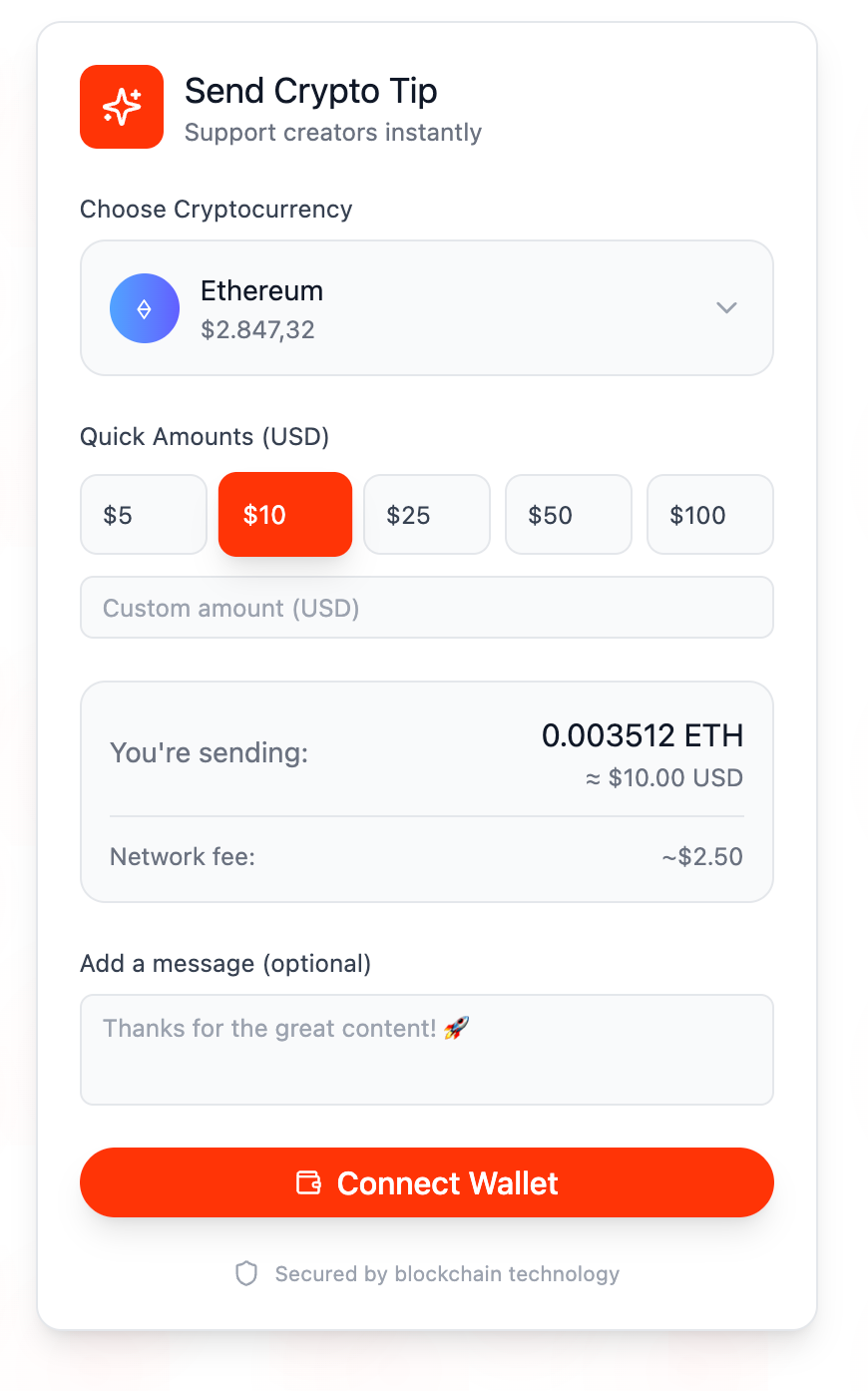Click the Connect Wallet button
The width and height of the screenshot is (868, 1391).
coord(427,1182)
